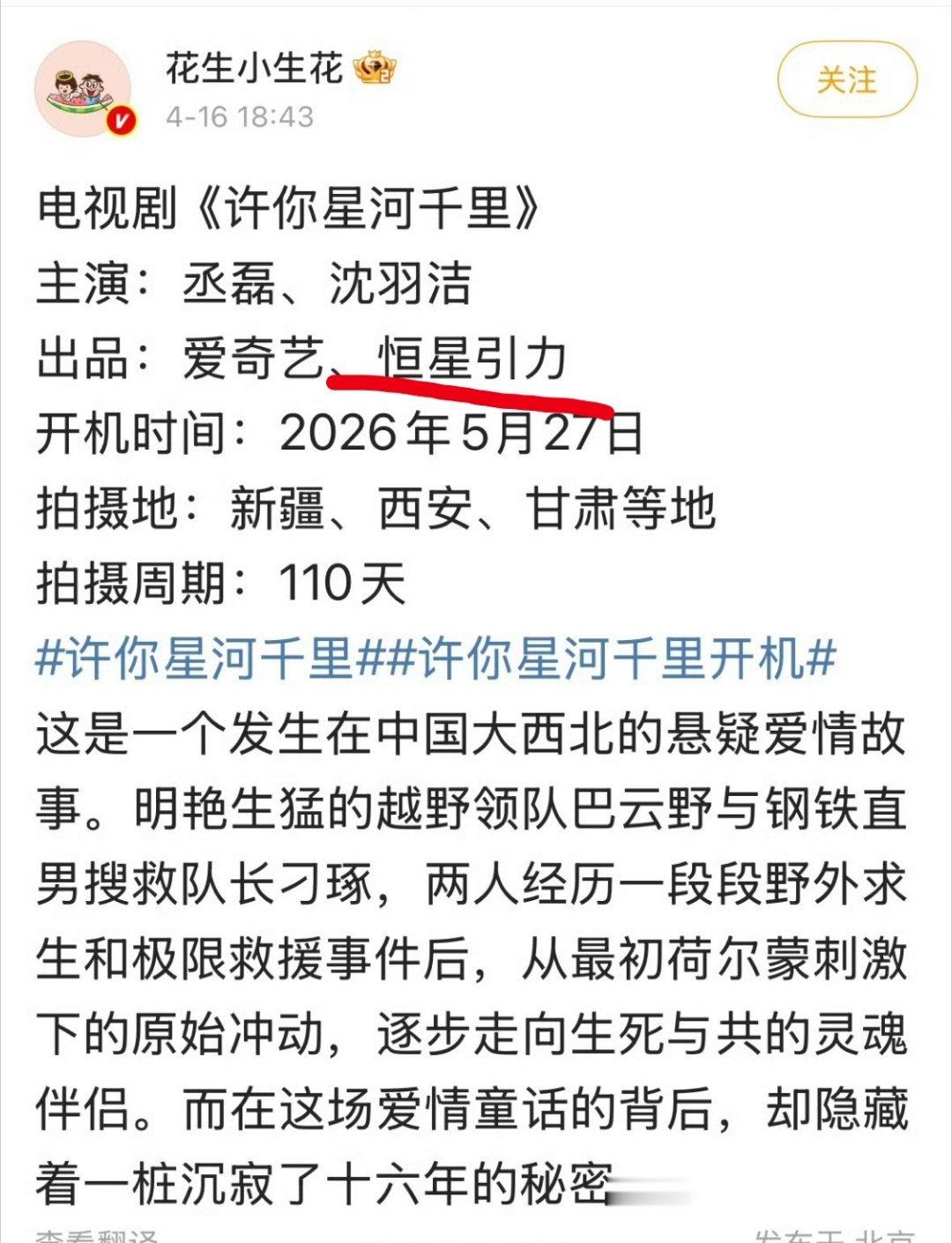Tap the 关注 follow button

click(x=849, y=80)
